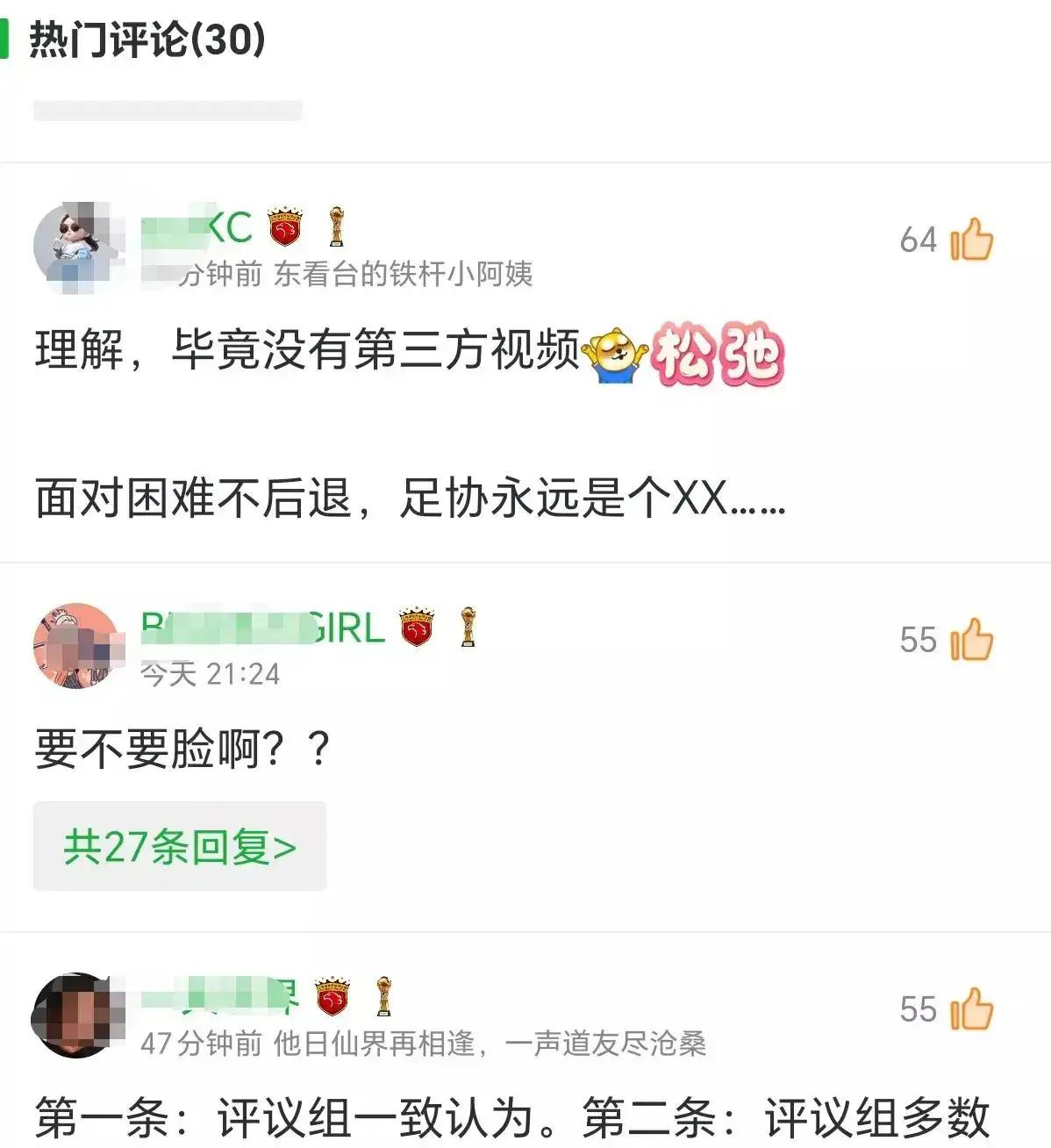Screen dimensions: 1051x1148
Task: Open avatar of the '47分钟前' commenter
Action: click(x=77, y=1015)
